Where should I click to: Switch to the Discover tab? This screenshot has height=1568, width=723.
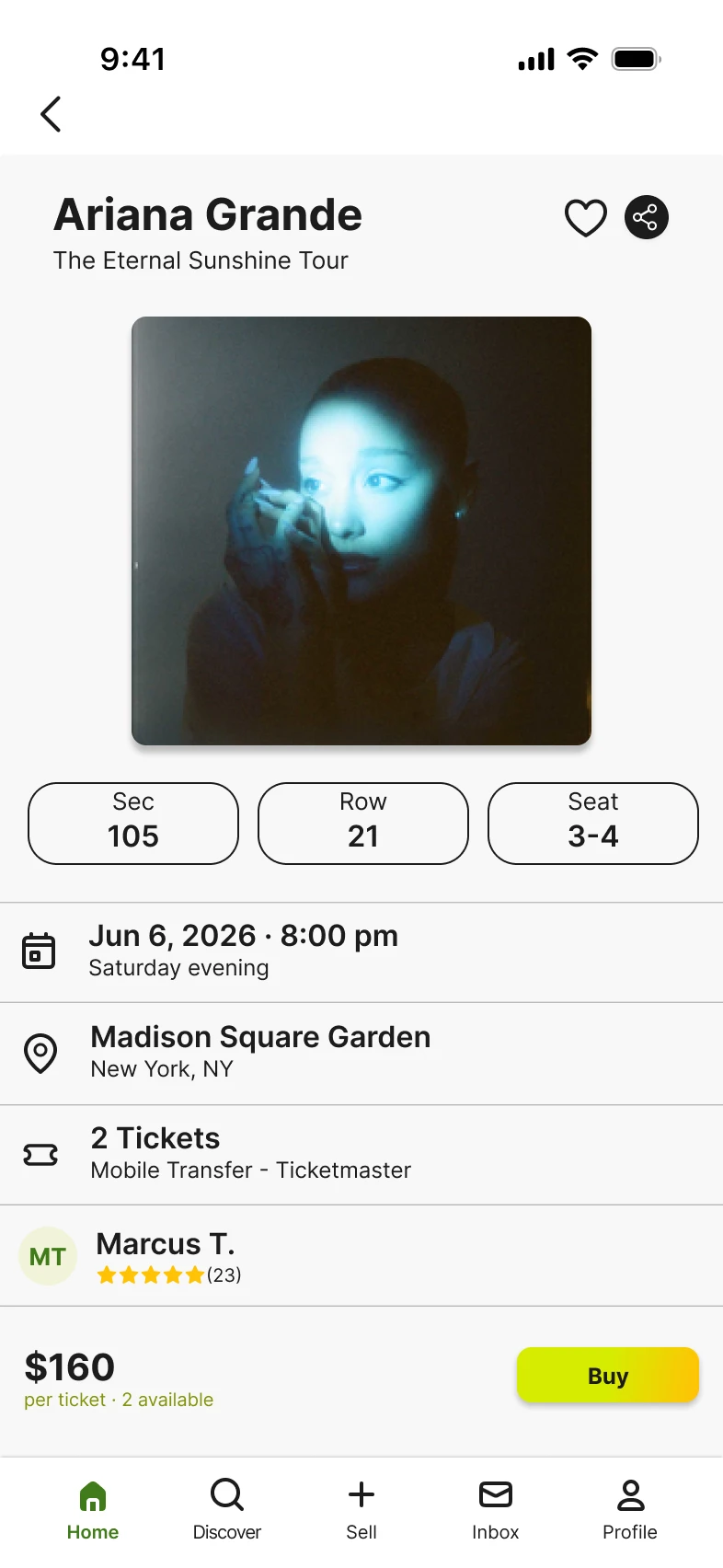tap(227, 1509)
